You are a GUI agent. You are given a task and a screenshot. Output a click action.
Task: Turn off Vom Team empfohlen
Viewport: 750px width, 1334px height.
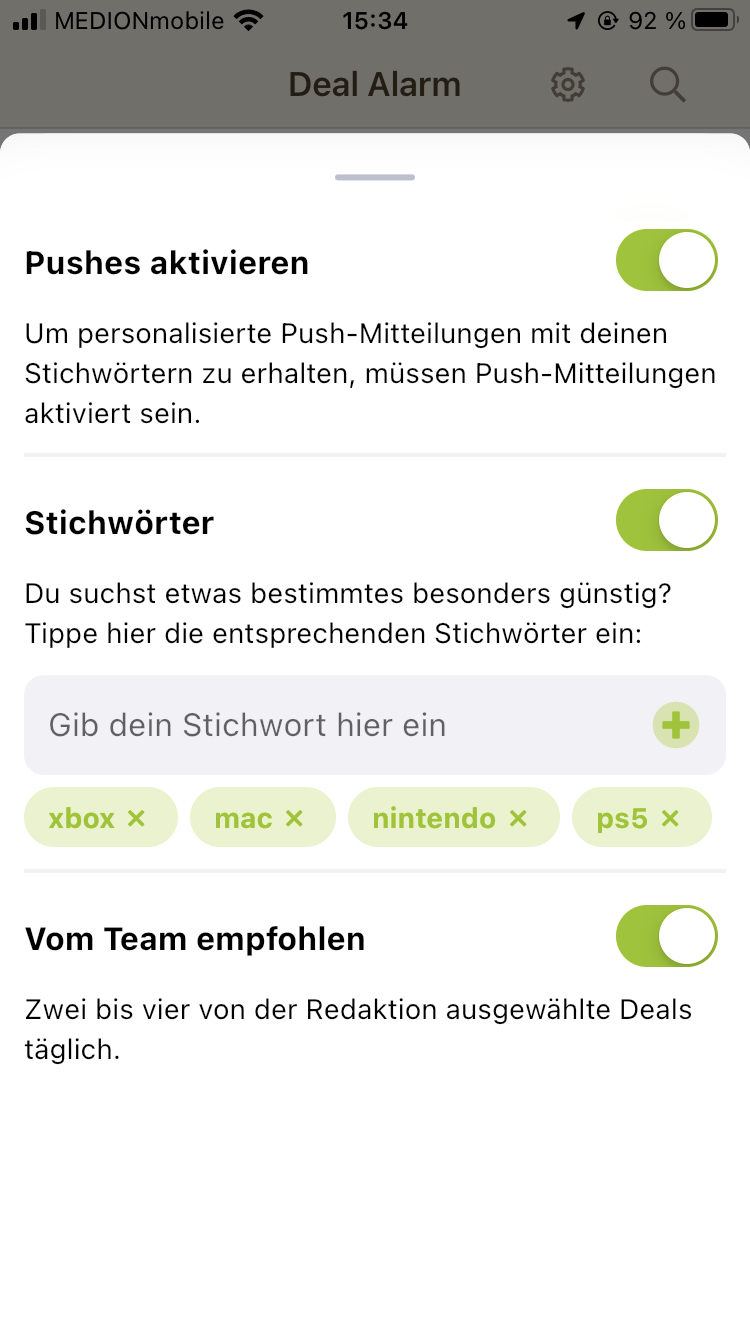pos(666,936)
